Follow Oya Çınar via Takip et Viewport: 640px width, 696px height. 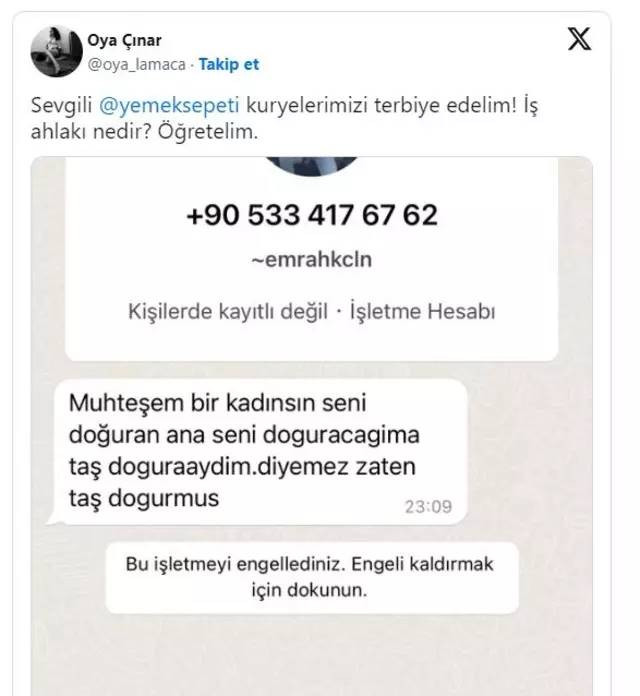[x=229, y=64]
